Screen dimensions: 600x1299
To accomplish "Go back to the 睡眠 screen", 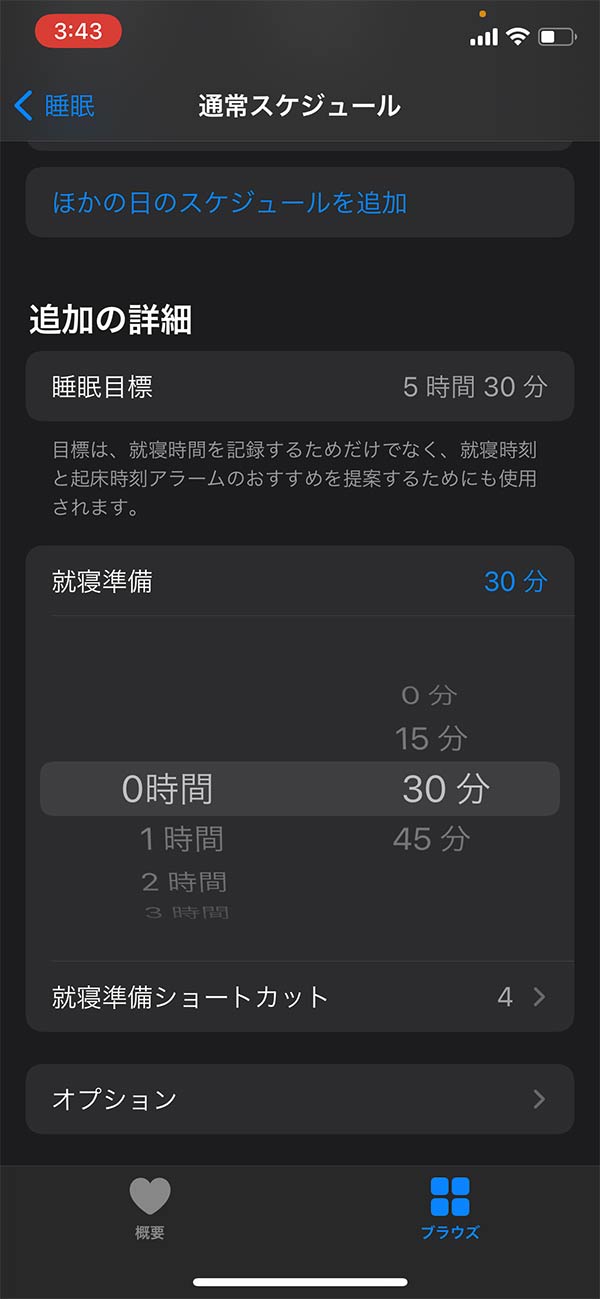I will 55,106.
